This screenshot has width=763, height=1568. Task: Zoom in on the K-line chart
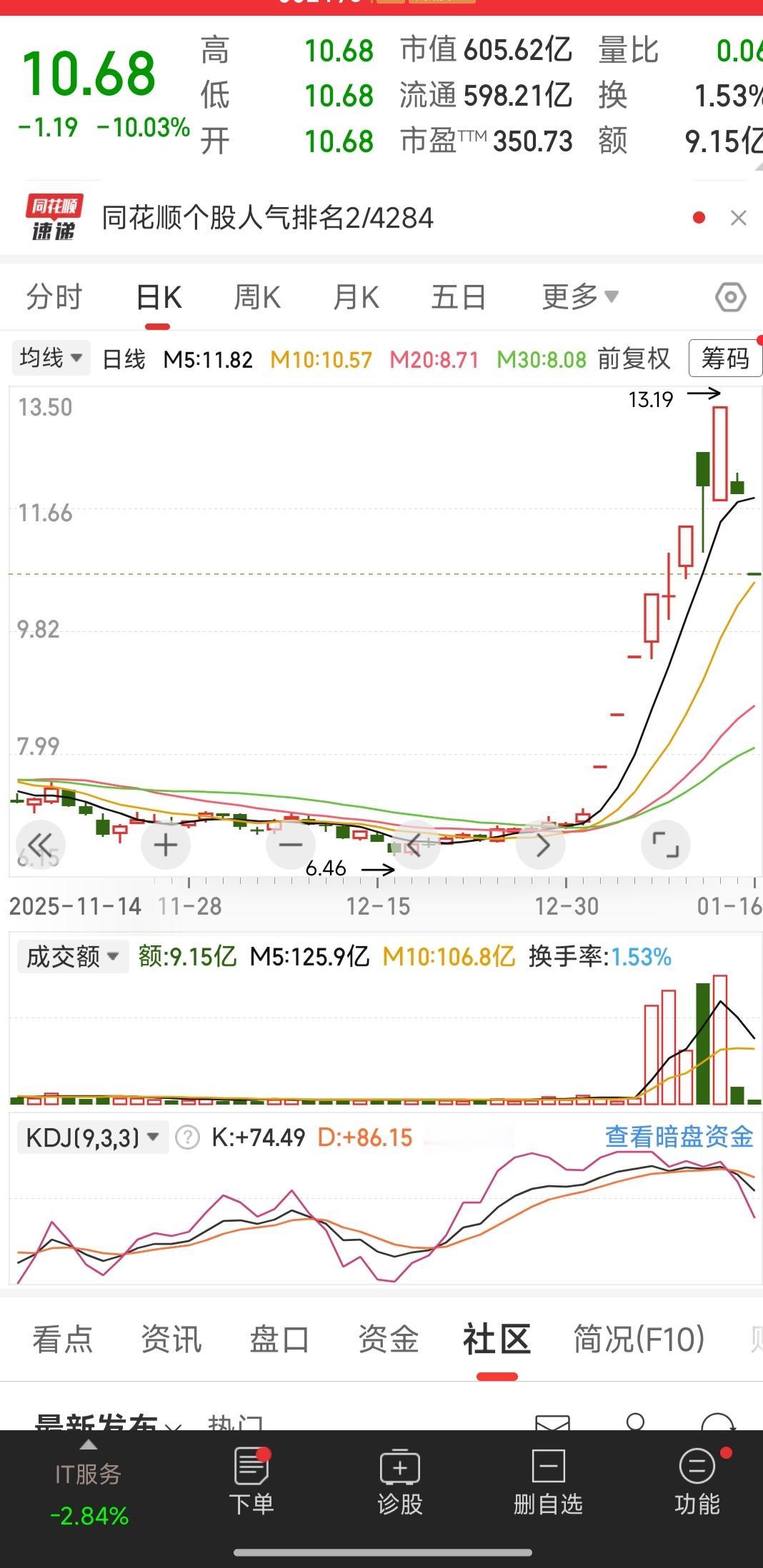click(166, 845)
